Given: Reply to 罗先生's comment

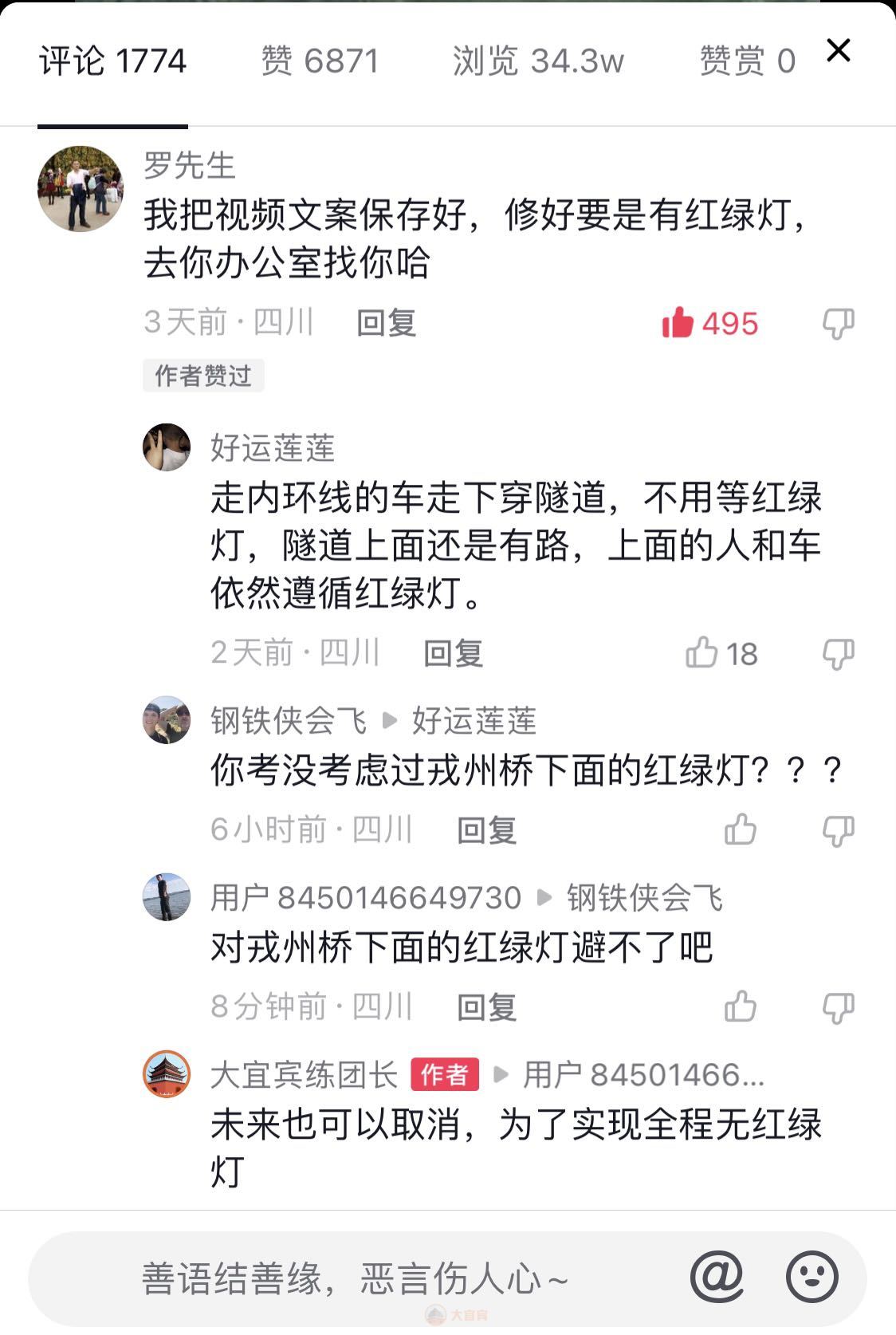Looking at the screenshot, I should click(387, 323).
